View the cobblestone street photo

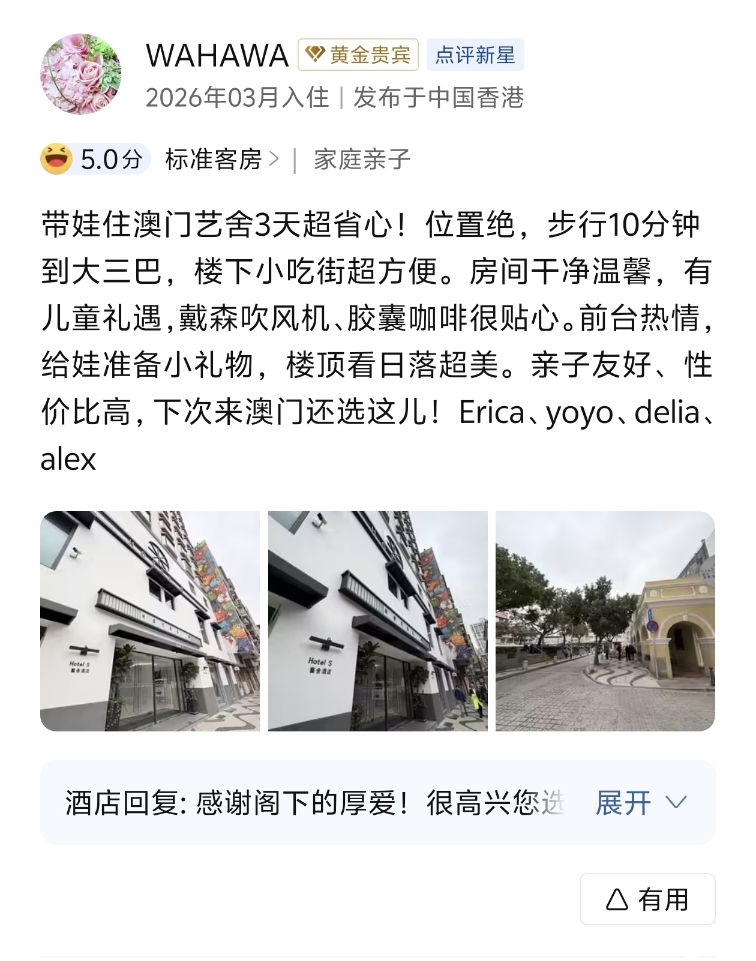tap(605, 621)
